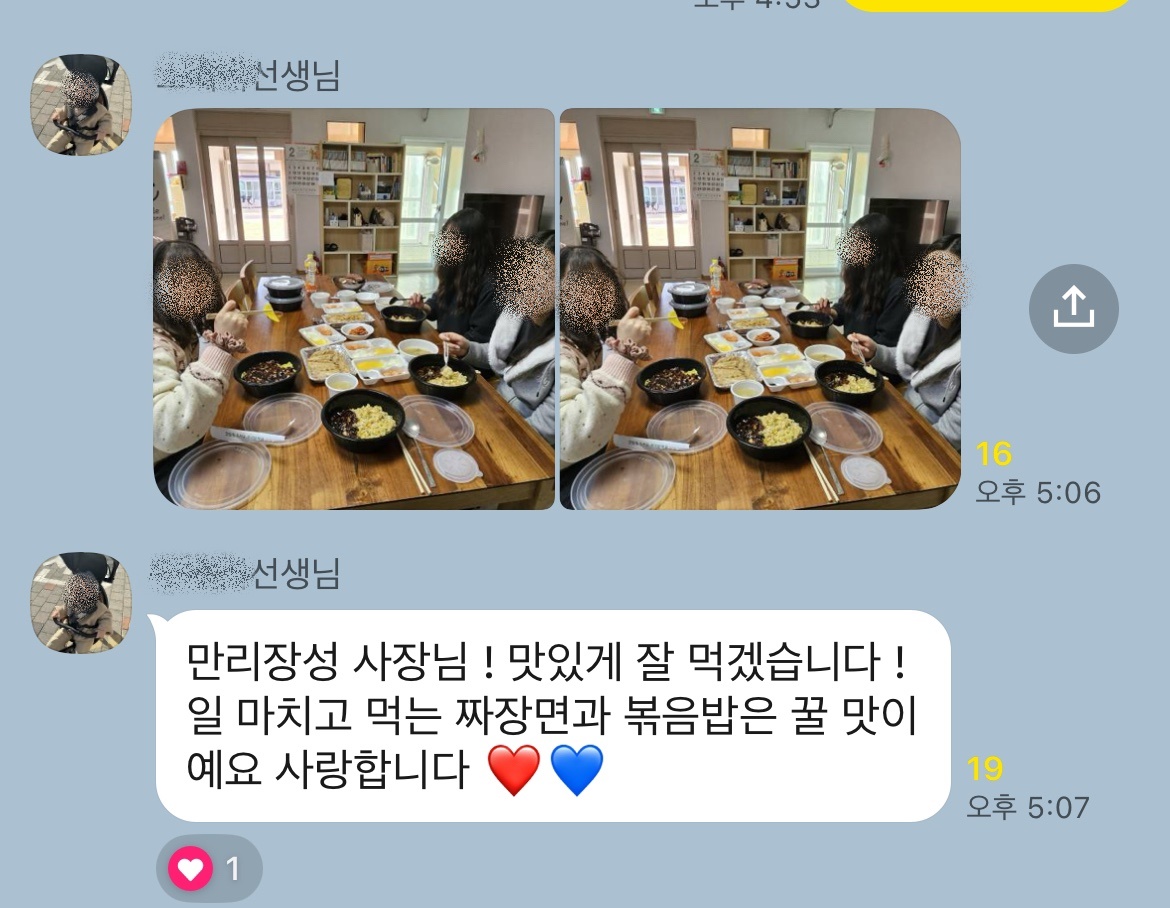Tap the heart reaction under the message
The height and width of the screenshot is (908, 1170).
208,868
